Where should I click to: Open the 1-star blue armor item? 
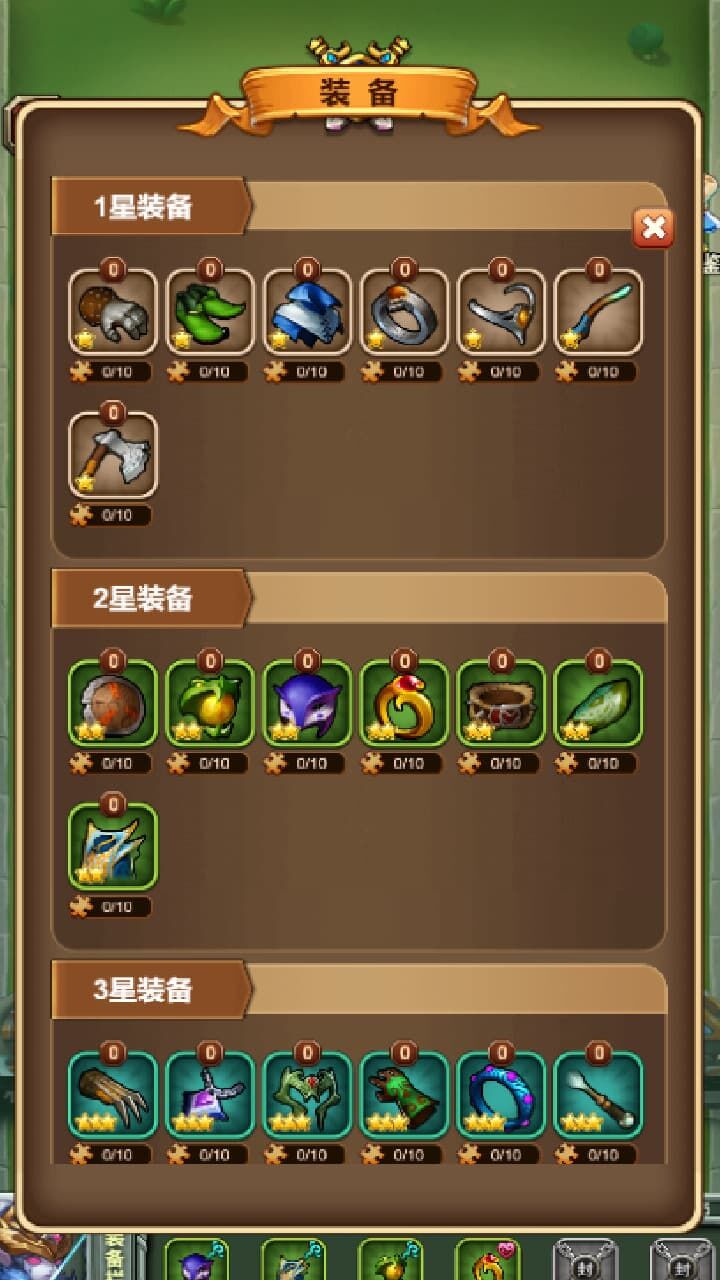point(307,312)
